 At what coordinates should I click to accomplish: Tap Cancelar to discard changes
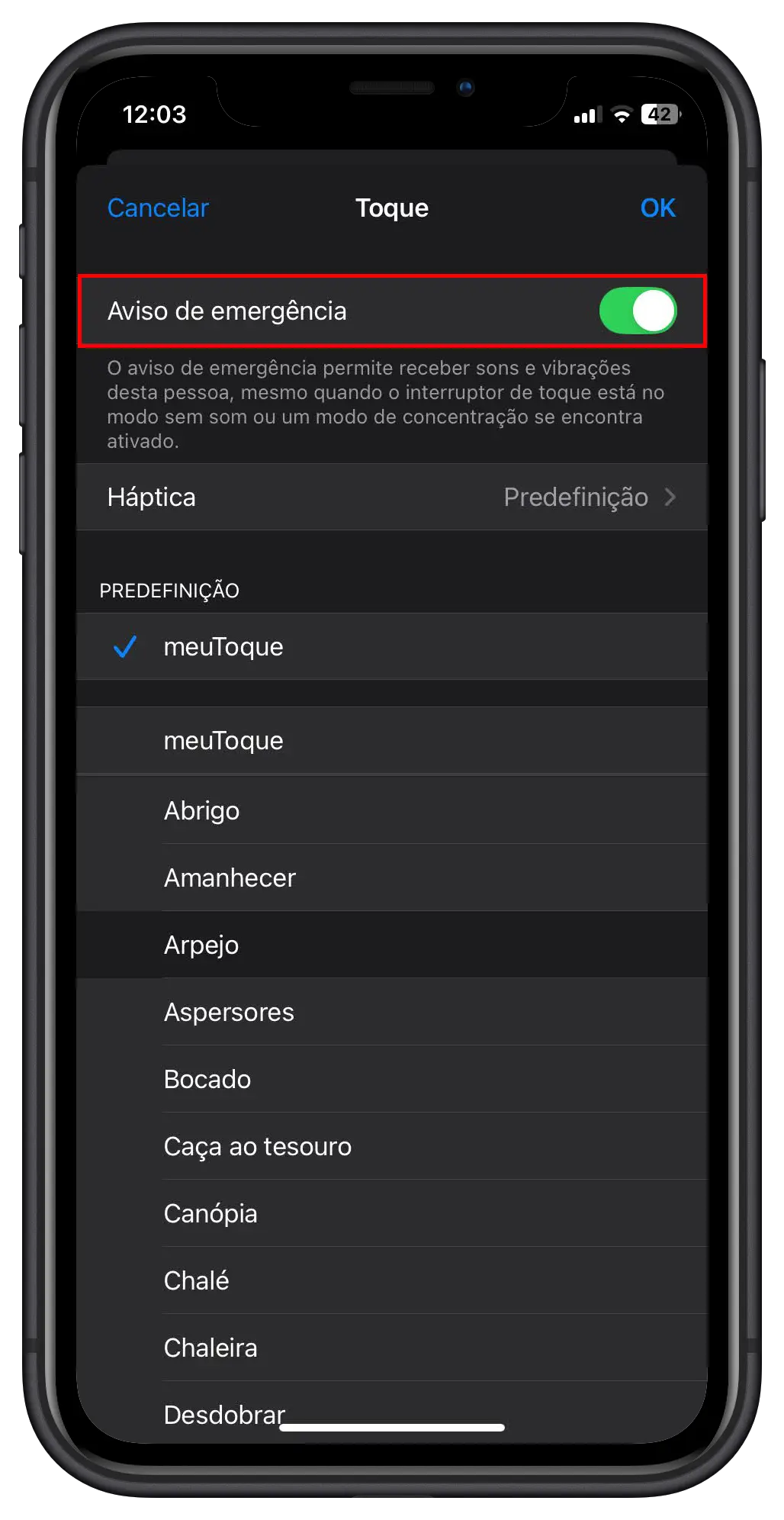point(158,208)
